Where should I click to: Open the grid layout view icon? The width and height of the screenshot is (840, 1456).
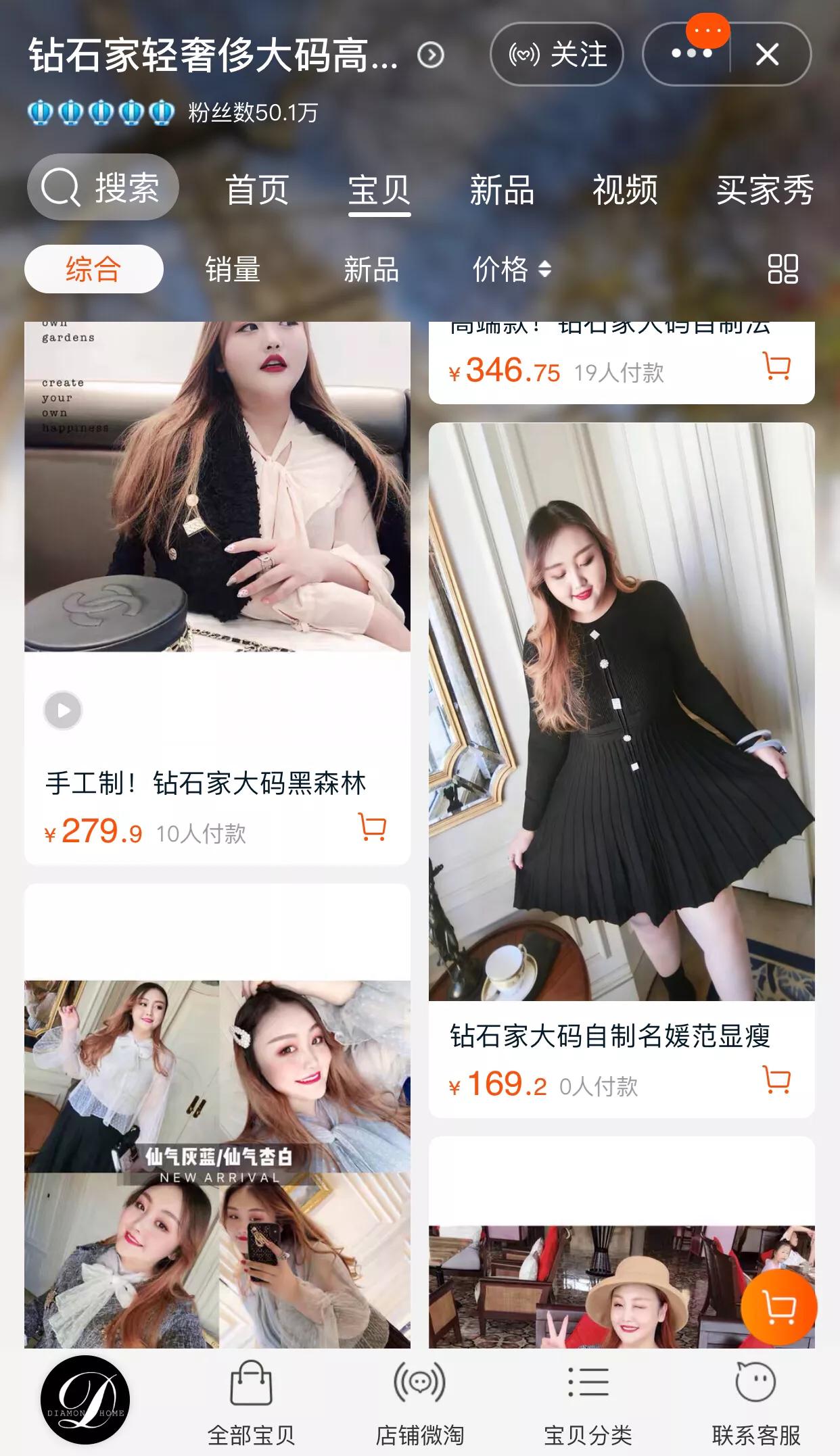[781, 268]
